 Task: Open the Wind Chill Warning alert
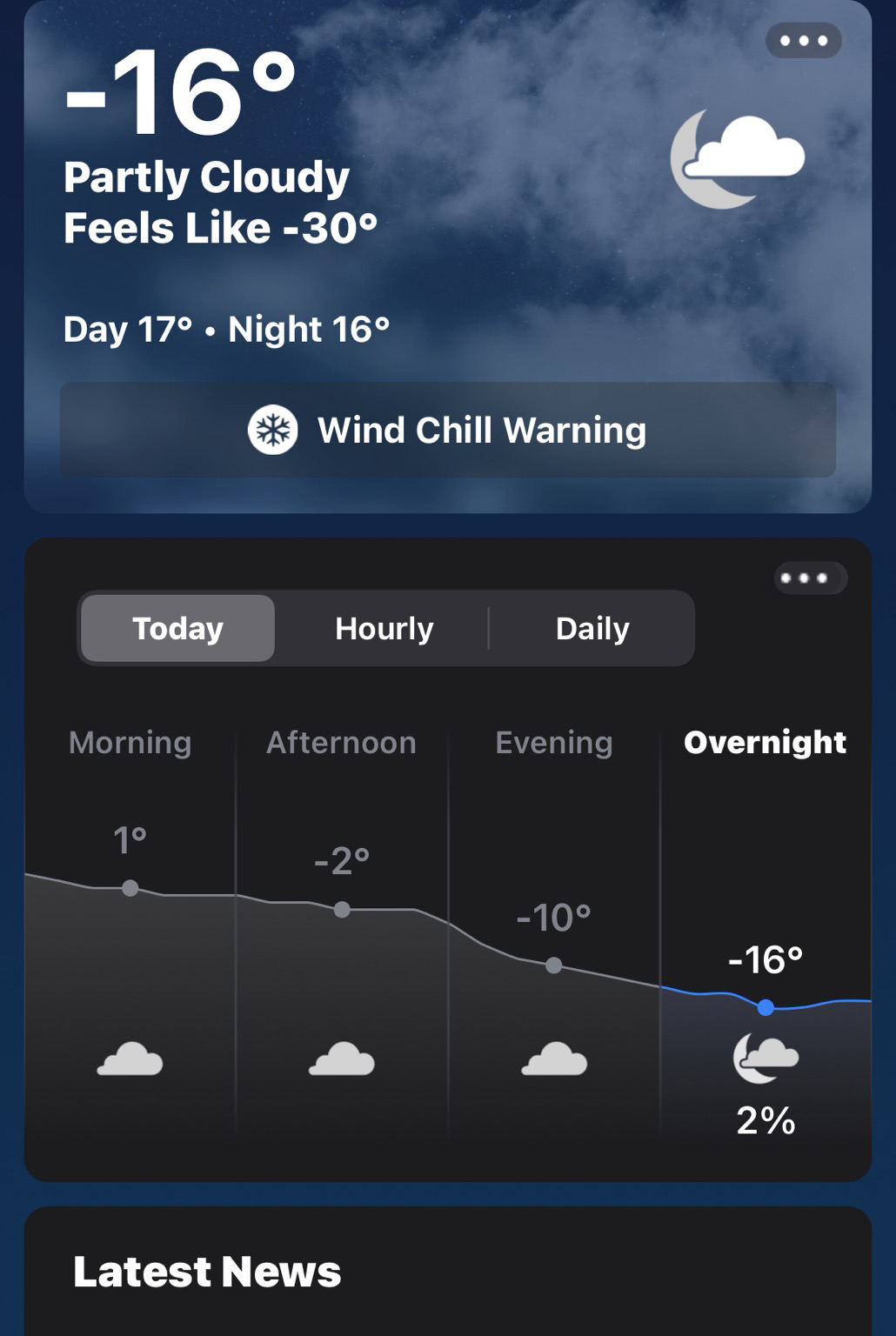tap(447, 430)
